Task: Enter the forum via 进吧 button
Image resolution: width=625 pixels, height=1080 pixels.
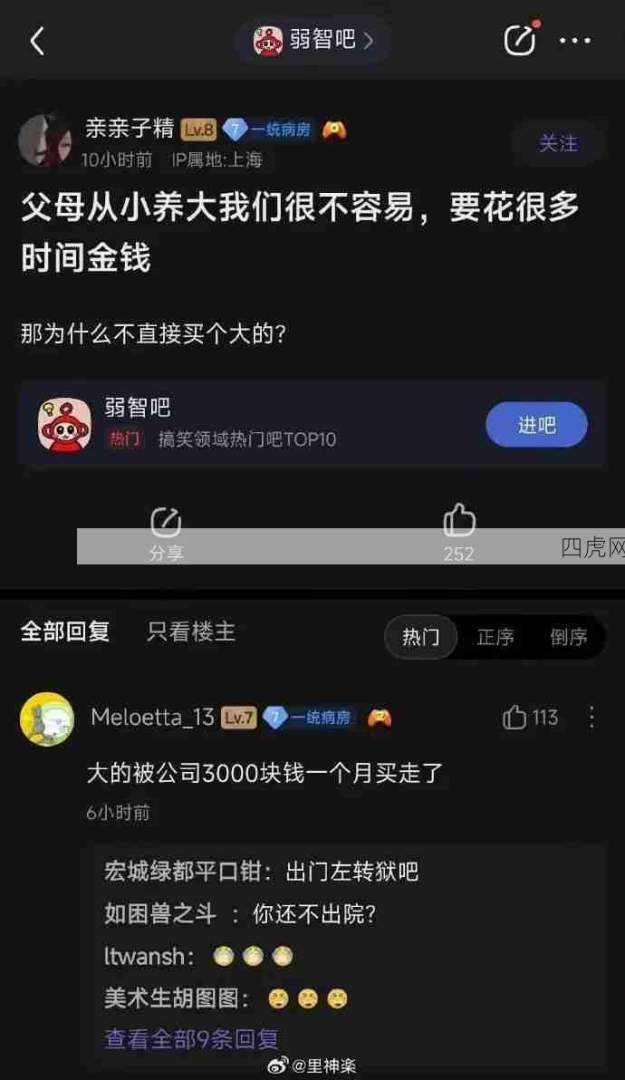Action: (536, 425)
